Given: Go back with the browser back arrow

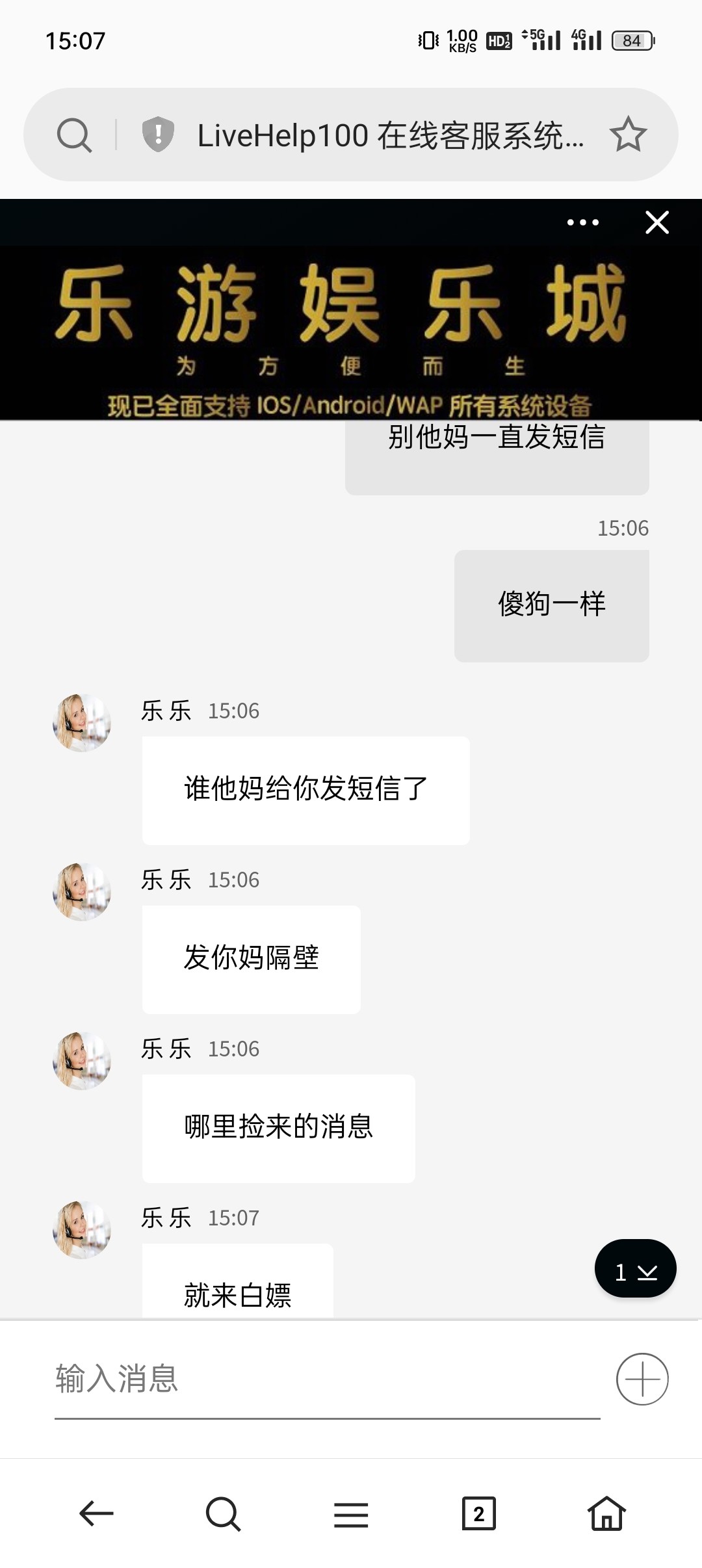Looking at the screenshot, I should [96, 1513].
